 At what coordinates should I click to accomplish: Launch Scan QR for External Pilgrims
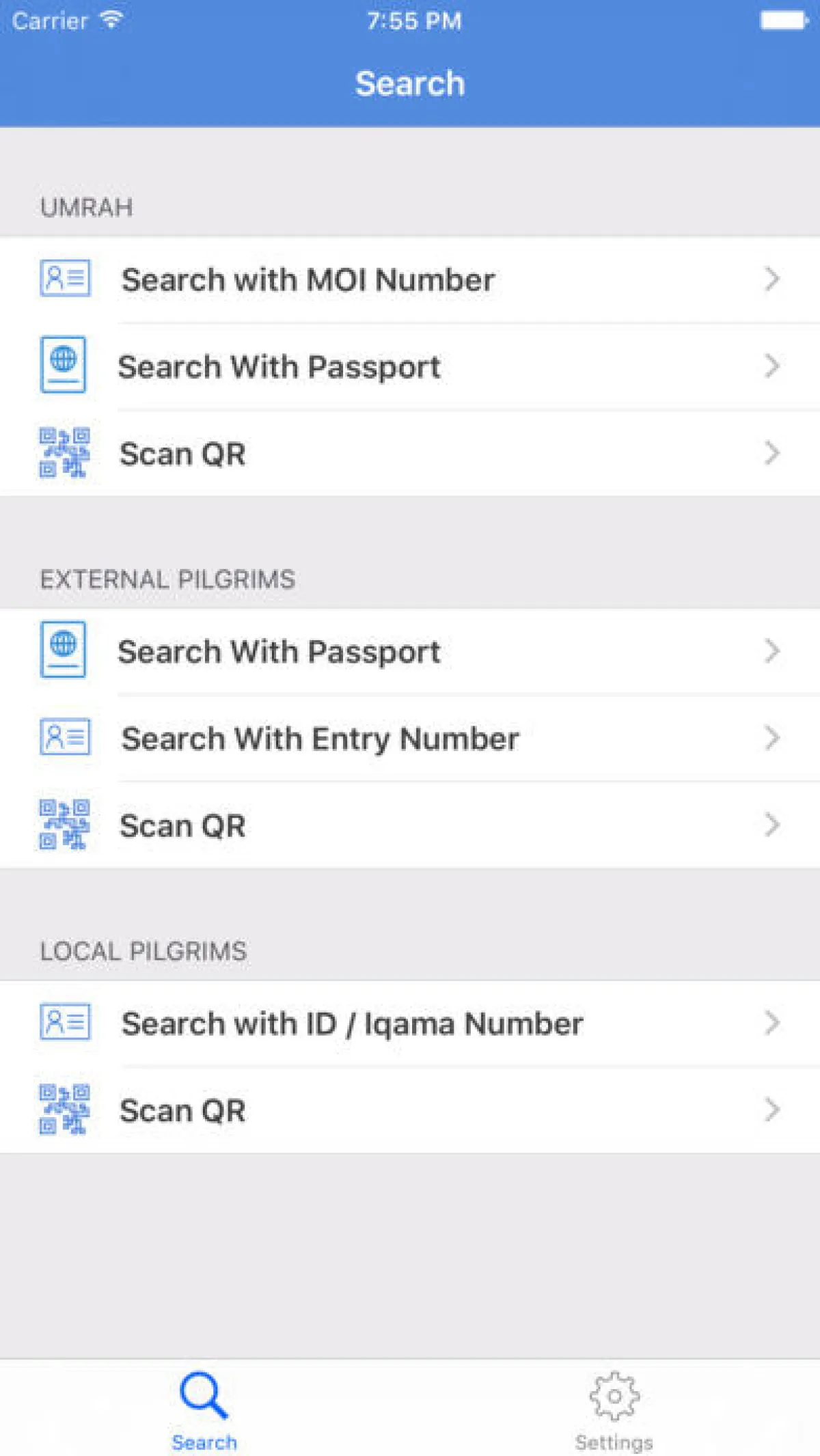pos(410,825)
